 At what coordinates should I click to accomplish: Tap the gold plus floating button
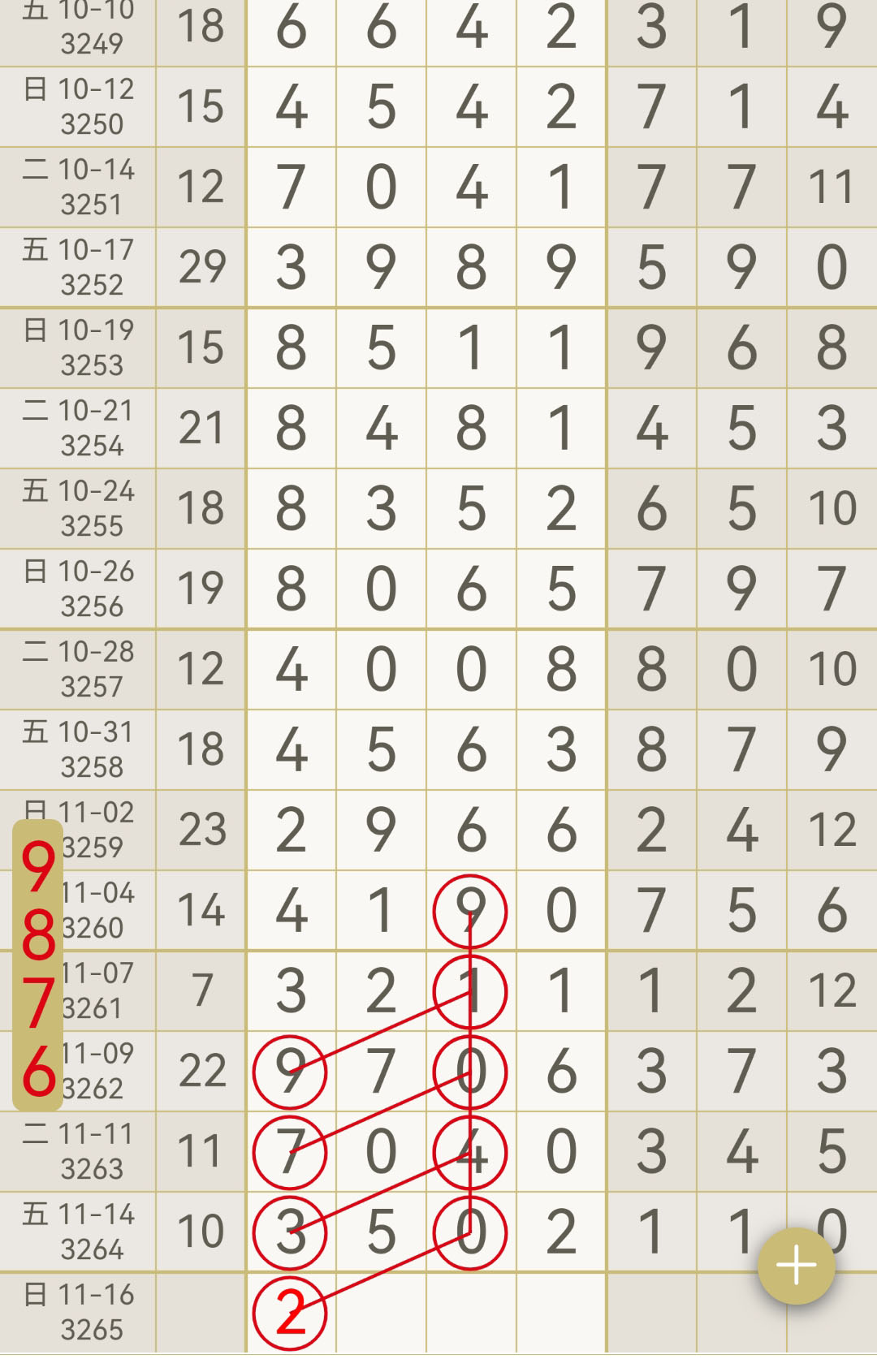796,1266
